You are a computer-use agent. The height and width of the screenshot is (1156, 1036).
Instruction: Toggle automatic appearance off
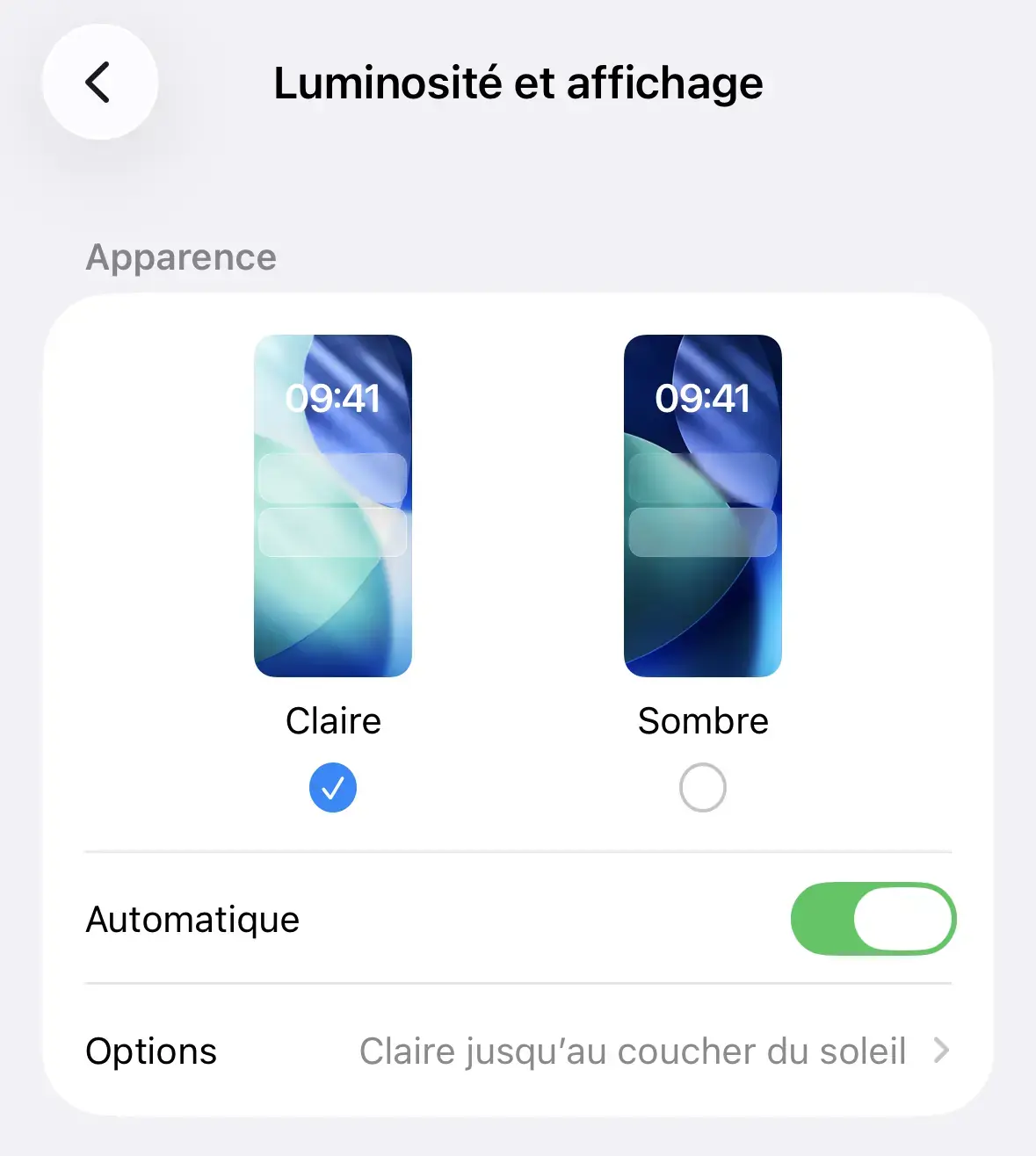coord(873,919)
